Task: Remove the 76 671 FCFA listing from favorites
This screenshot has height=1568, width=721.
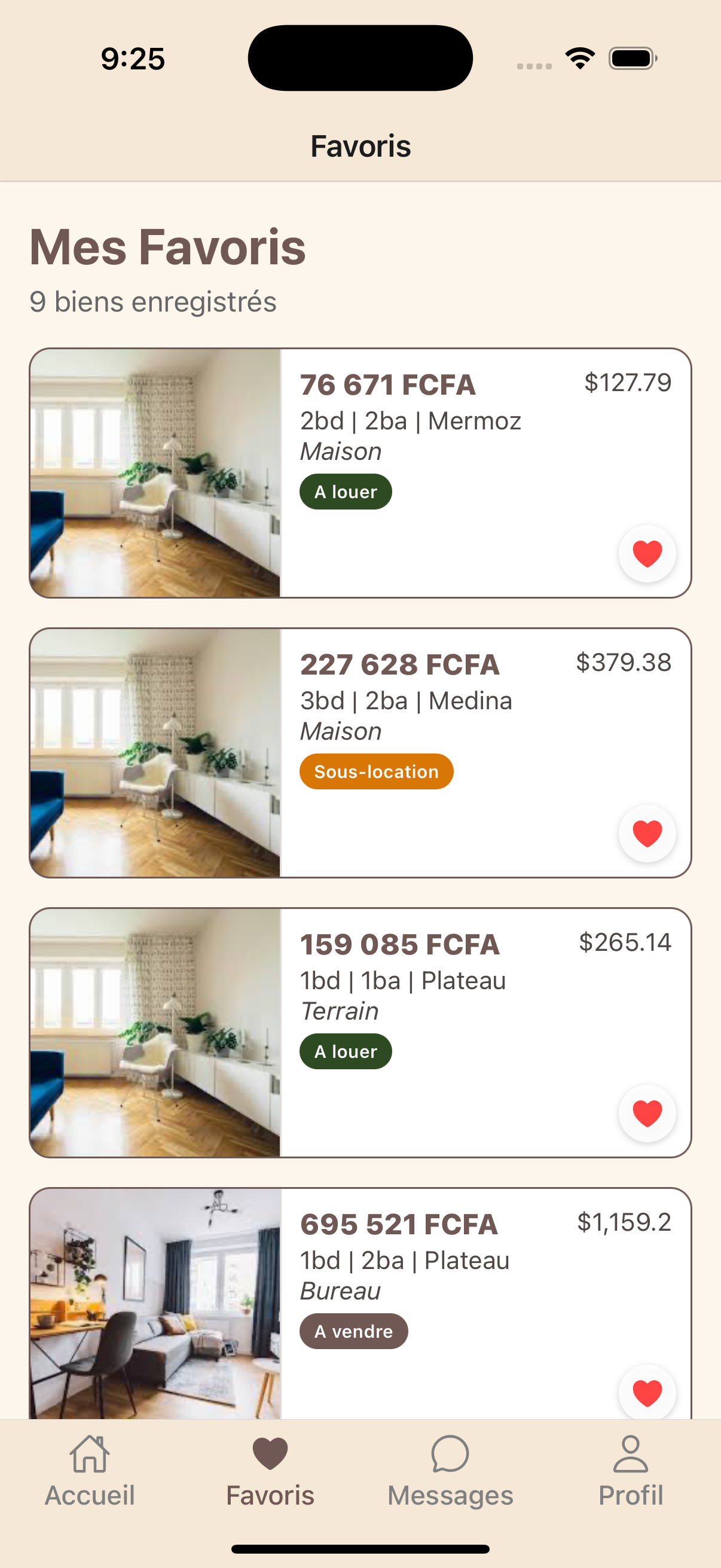Action: coord(647,553)
